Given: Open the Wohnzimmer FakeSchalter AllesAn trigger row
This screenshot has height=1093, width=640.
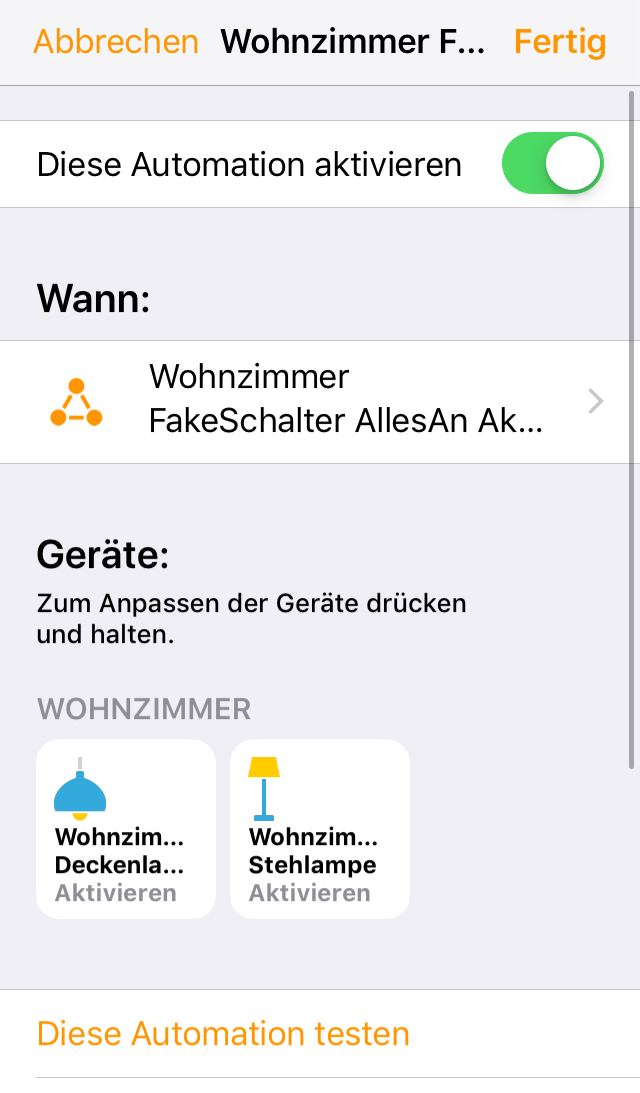Looking at the screenshot, I should pyautogui.click(x=320, y=402).
